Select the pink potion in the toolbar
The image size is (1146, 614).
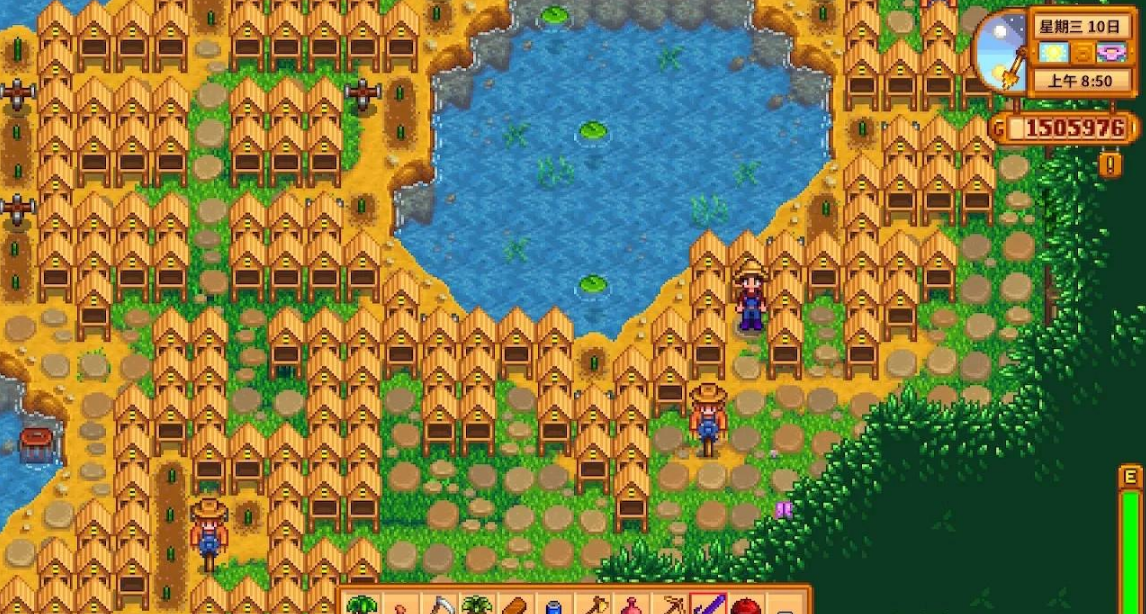pyautogui.click(x=632, y=605)
